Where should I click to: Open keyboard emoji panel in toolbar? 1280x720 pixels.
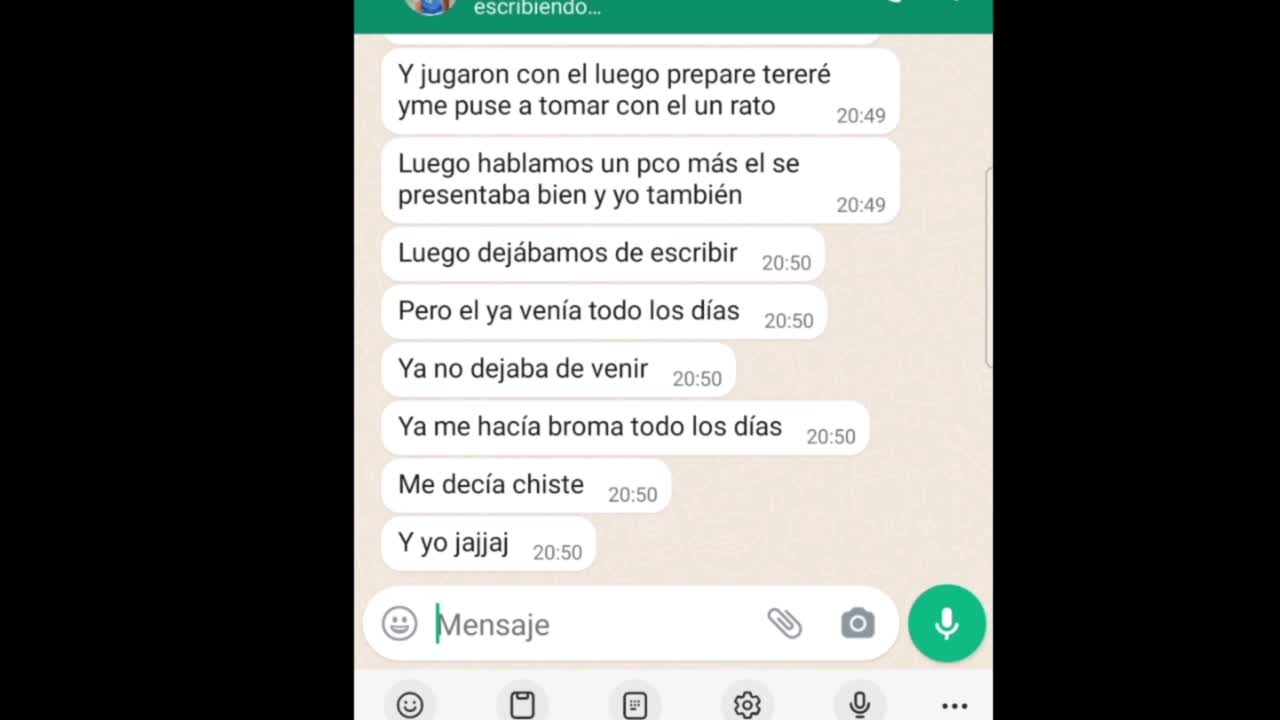tap(410, 705)
